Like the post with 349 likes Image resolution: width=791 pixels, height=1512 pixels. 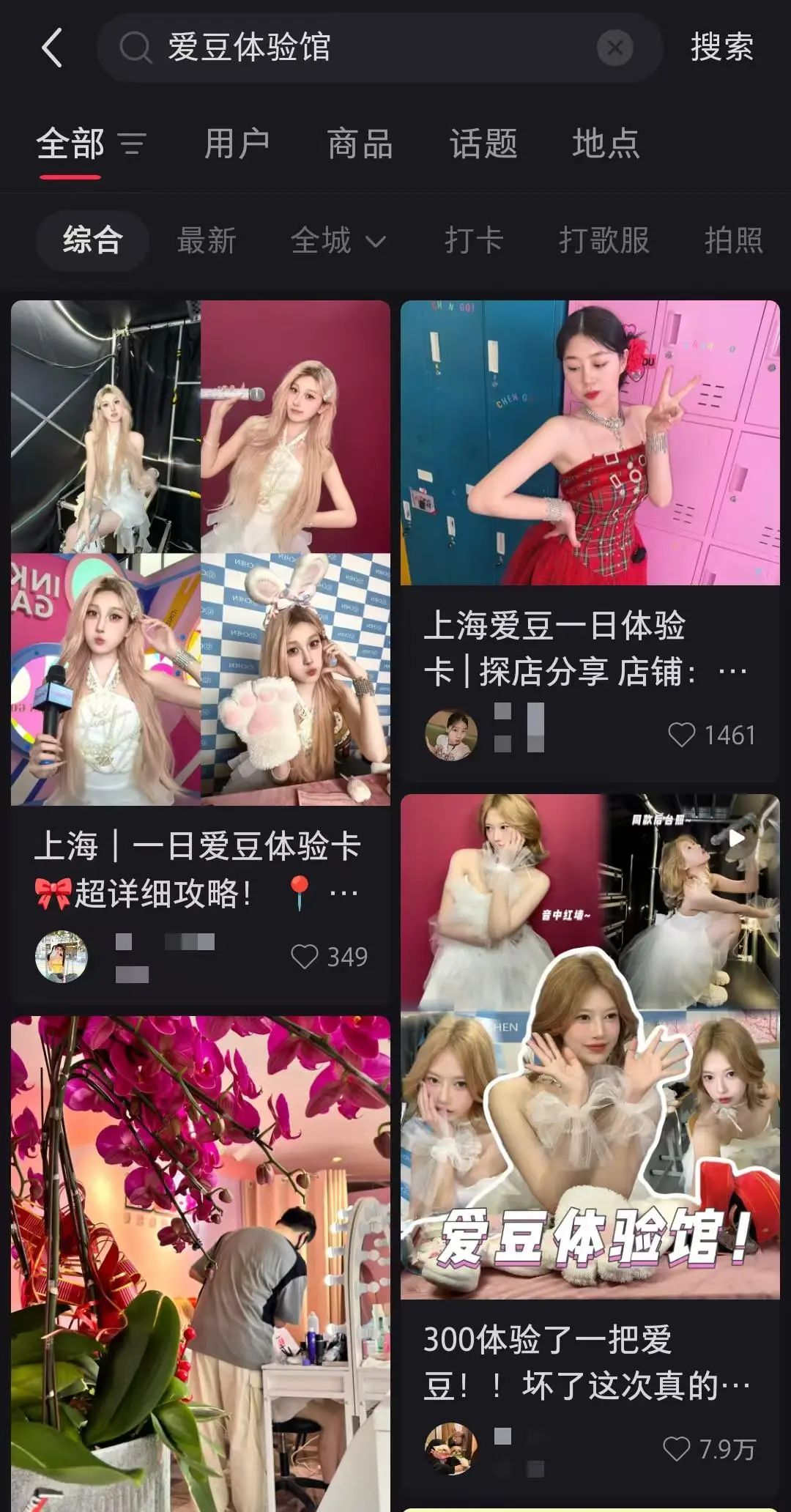304,957
